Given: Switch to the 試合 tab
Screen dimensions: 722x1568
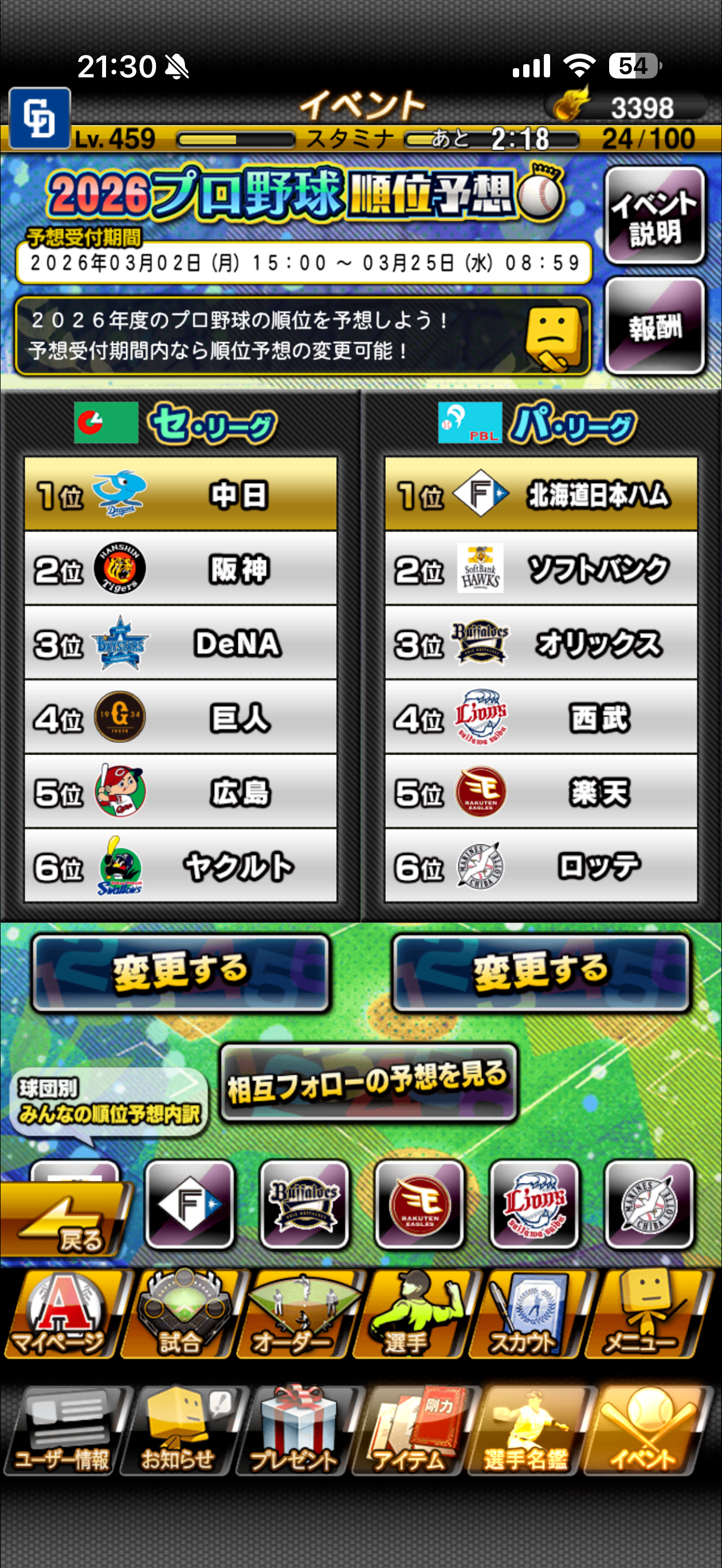Looking at the screenshot, I should 179,1315.
